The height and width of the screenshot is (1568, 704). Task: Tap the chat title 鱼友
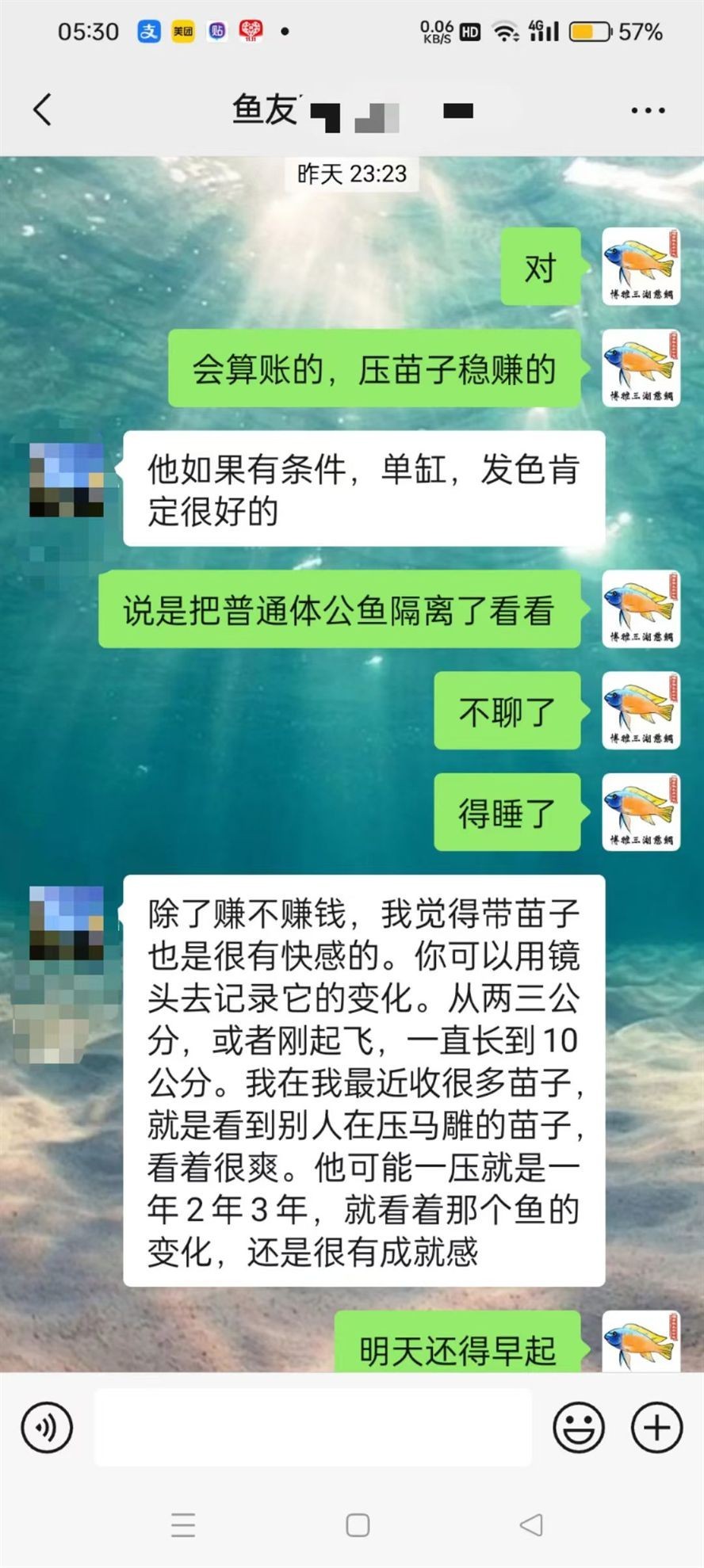point(262,109)
